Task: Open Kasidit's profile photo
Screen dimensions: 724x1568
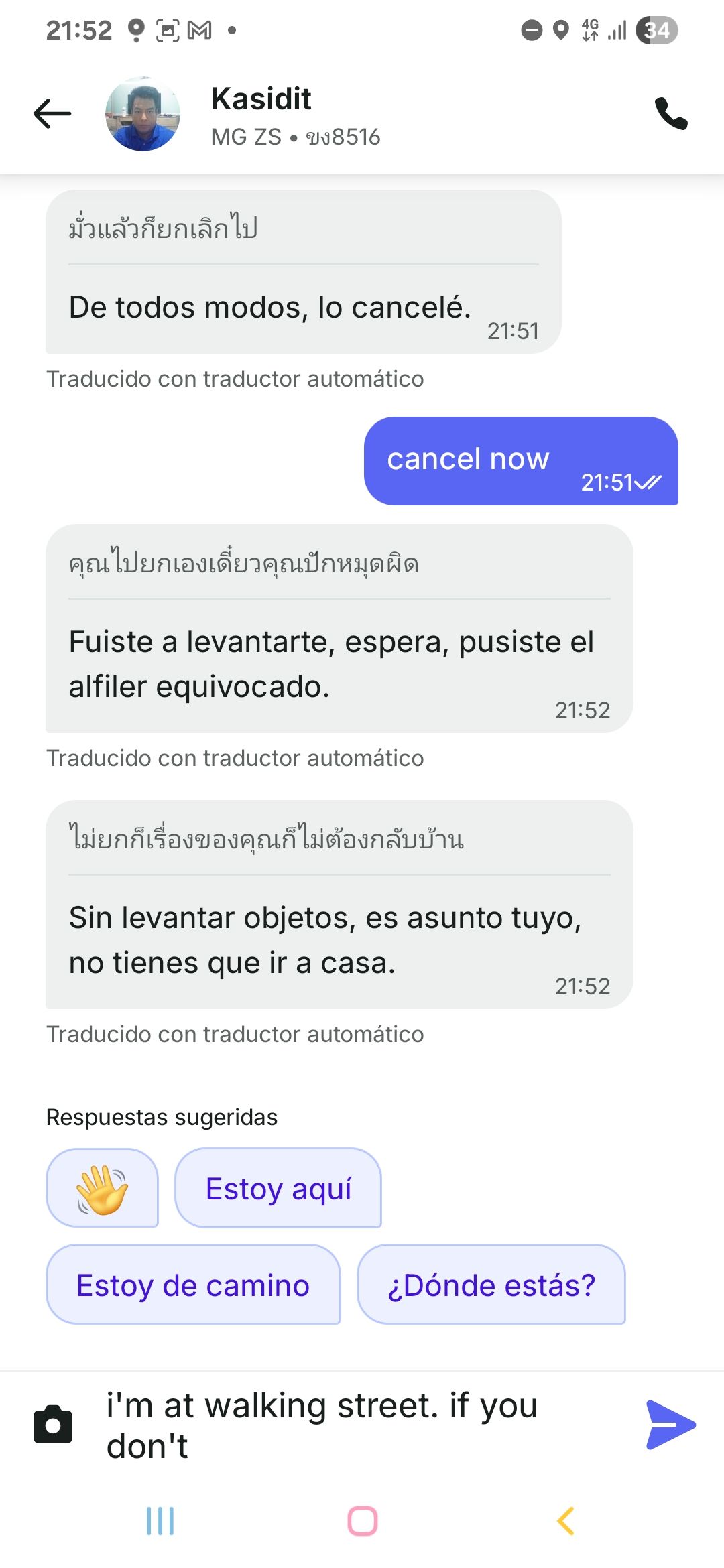Action: [x=143, y=114]
